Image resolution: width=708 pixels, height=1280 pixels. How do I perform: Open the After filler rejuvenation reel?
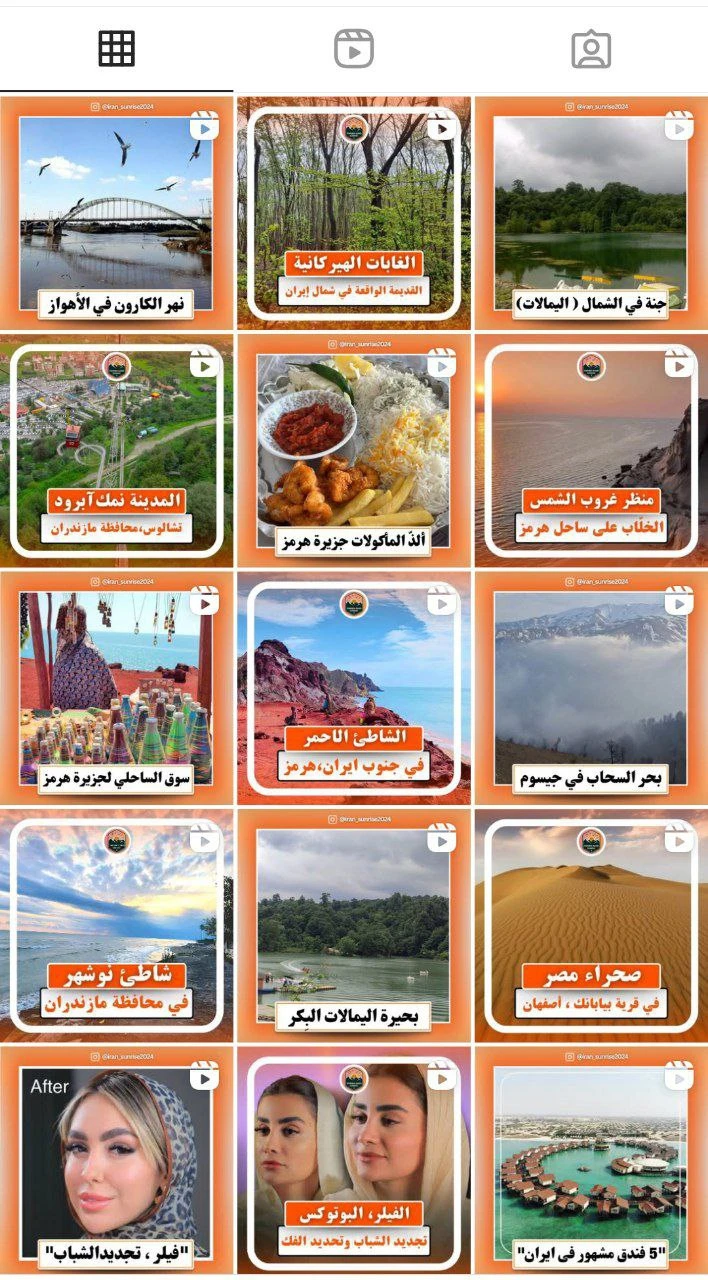coord(116,1161)
